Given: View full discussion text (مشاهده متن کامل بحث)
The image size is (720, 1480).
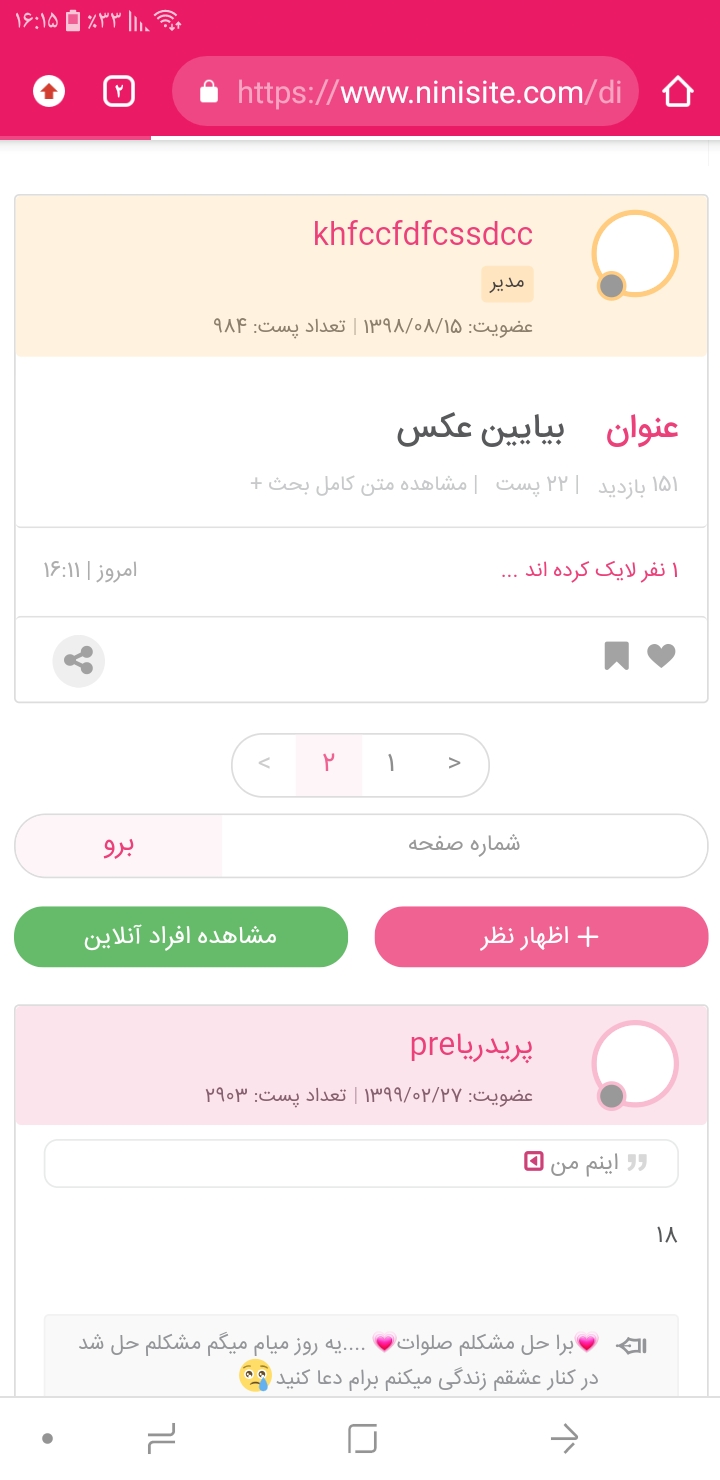Looking at the screenshot, I should pyautogui.click(x=358, y=484).
